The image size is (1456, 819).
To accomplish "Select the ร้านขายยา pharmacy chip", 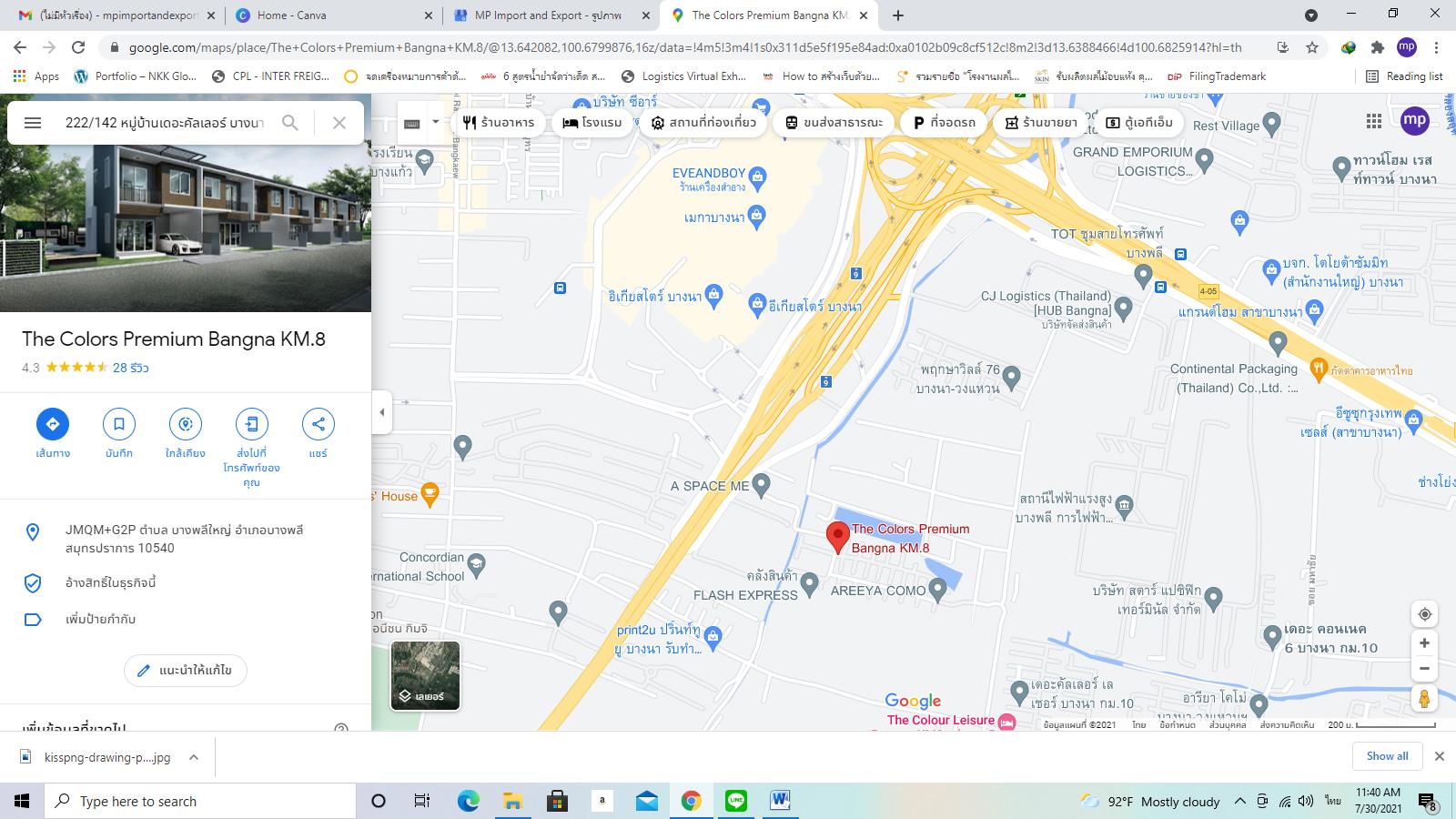I will [1041, 122].
